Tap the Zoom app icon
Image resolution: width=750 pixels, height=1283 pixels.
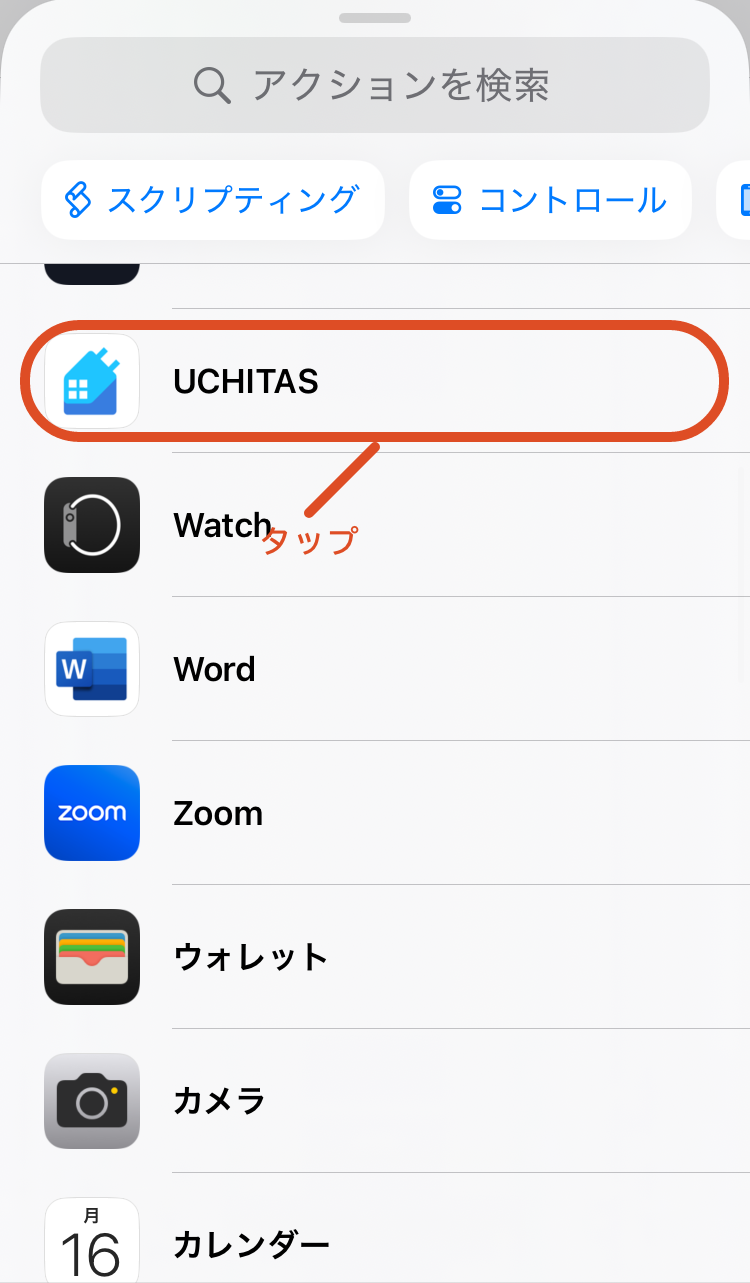(91, 813)
